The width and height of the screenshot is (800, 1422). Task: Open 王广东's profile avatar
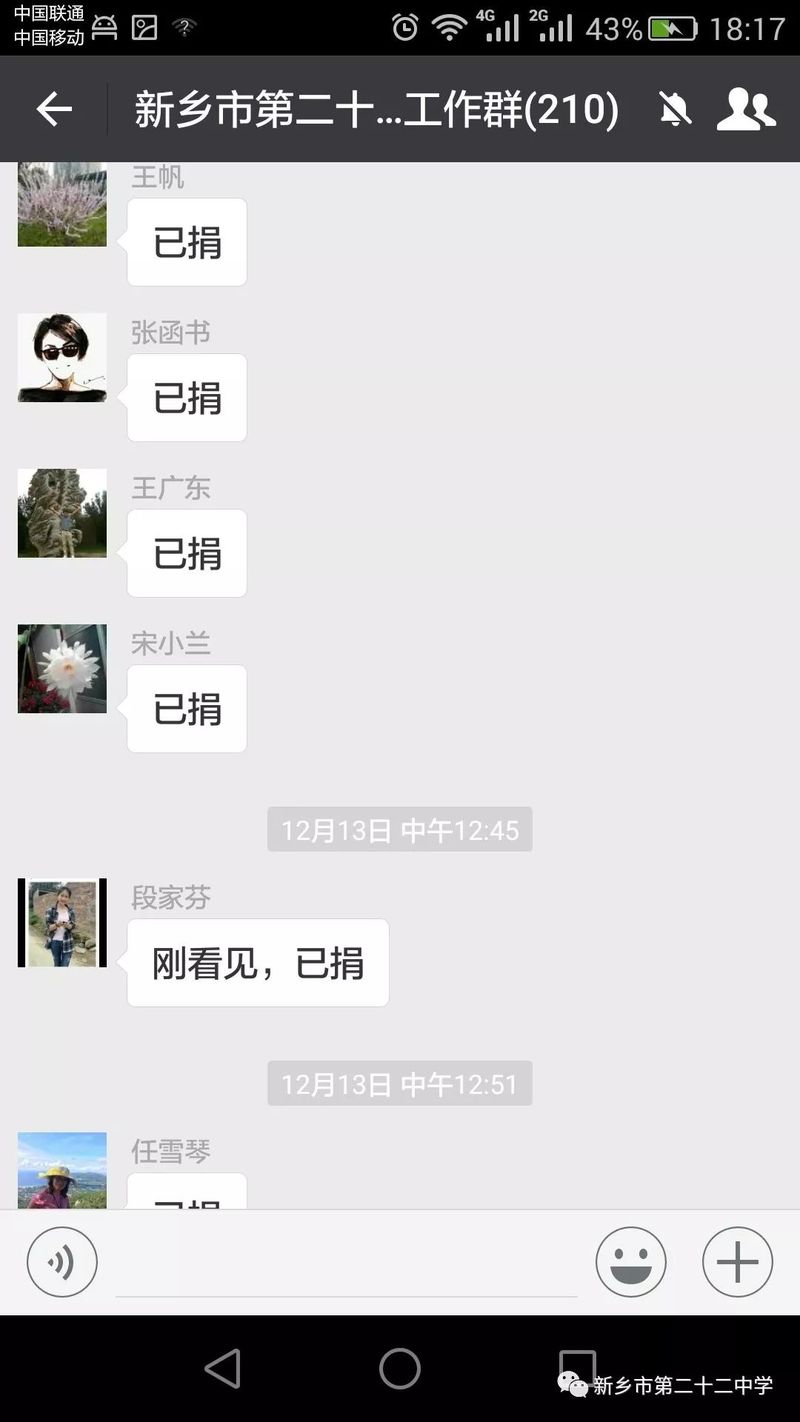click(62, 513)
